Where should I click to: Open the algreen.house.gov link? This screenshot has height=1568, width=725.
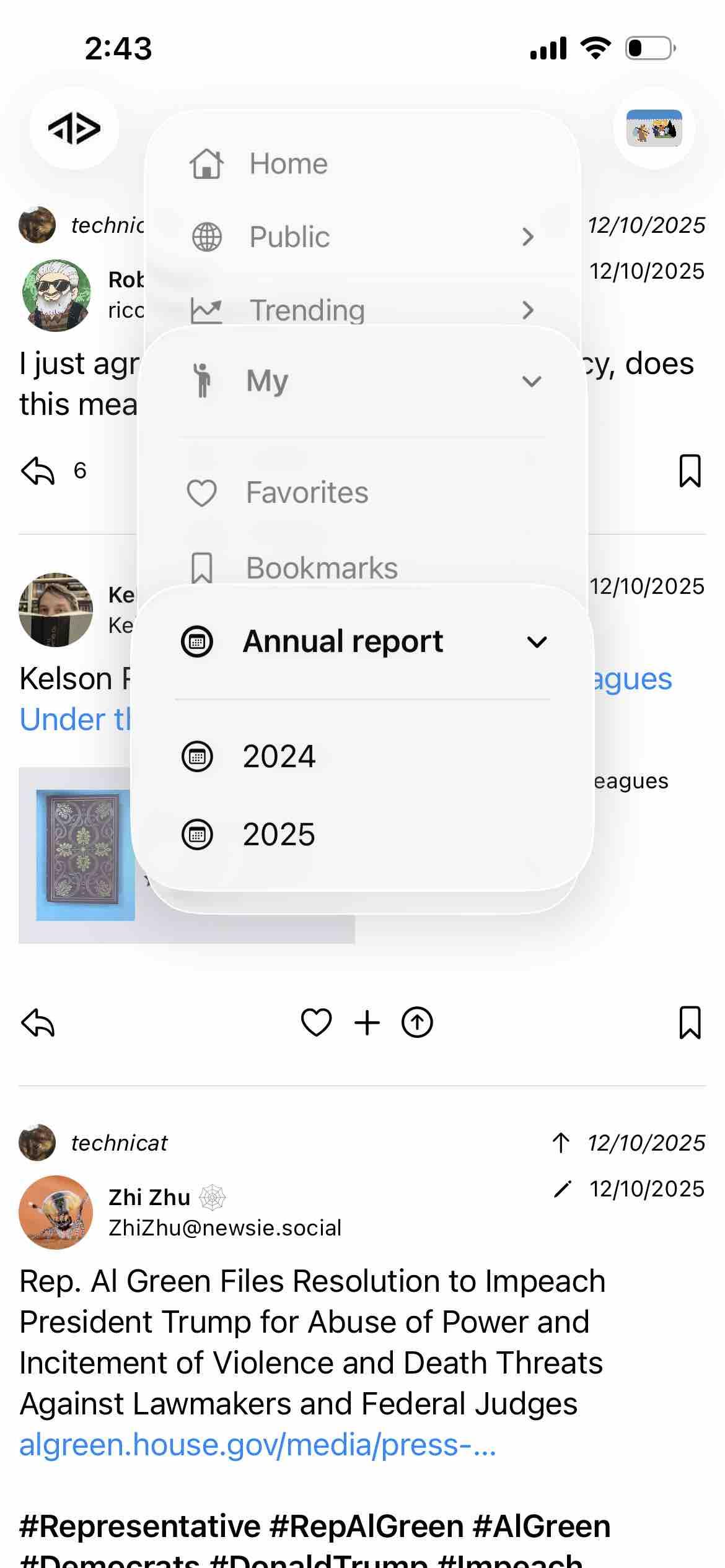tap(257, 1445)
